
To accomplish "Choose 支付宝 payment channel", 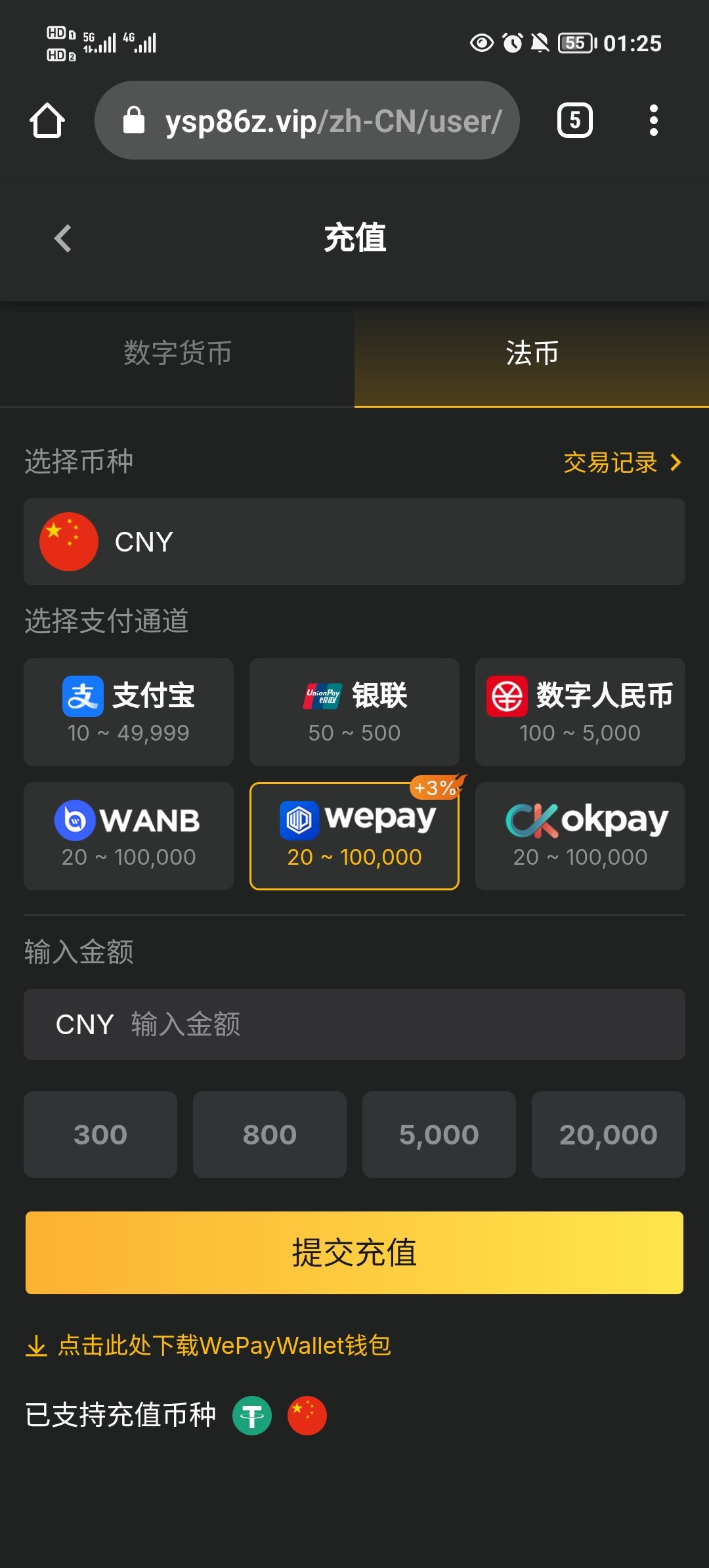I will click(x=129, y=712).
